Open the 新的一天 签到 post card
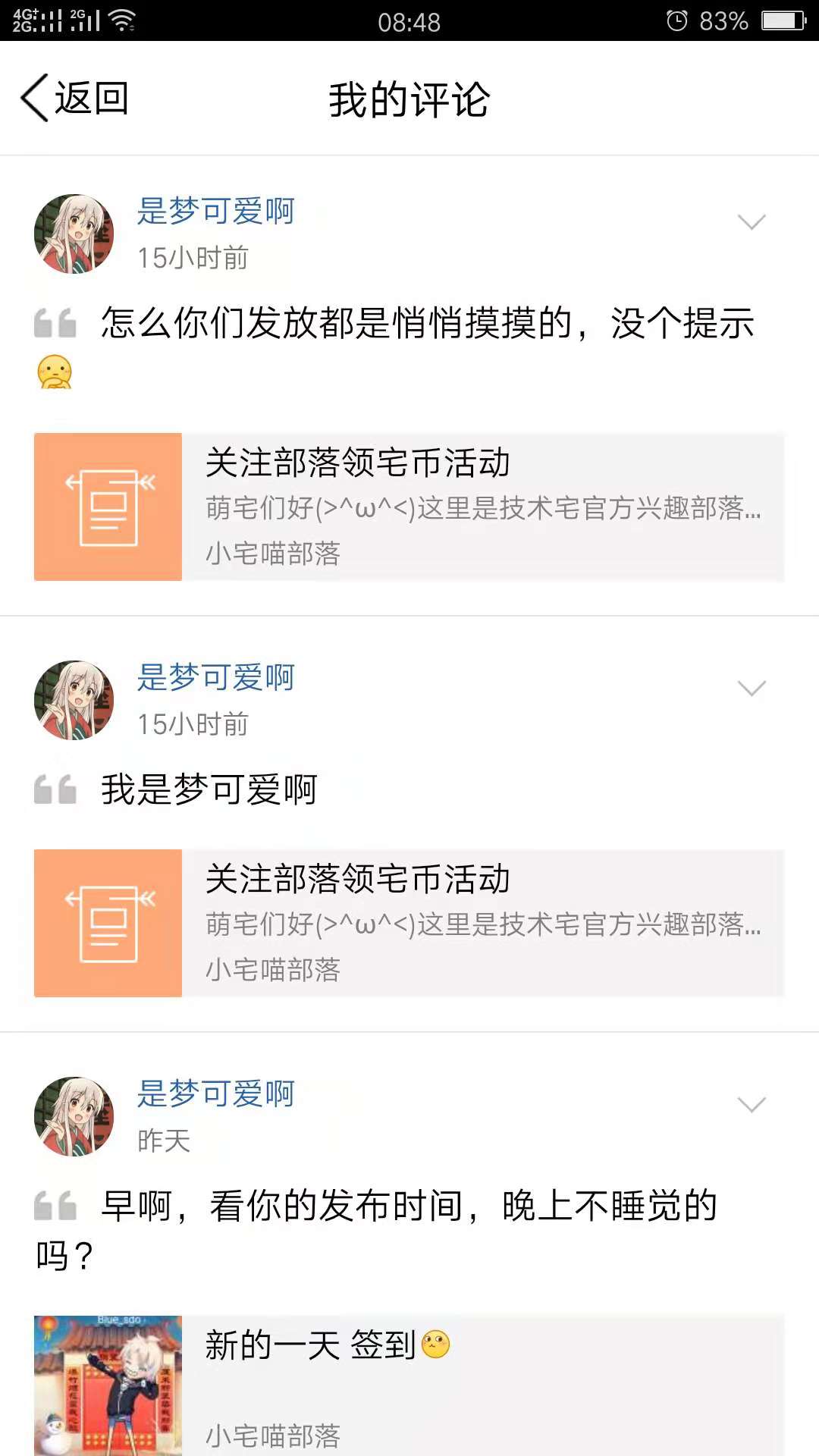This screenshot has height=1456, width=819. click(x=409, y=1385)
